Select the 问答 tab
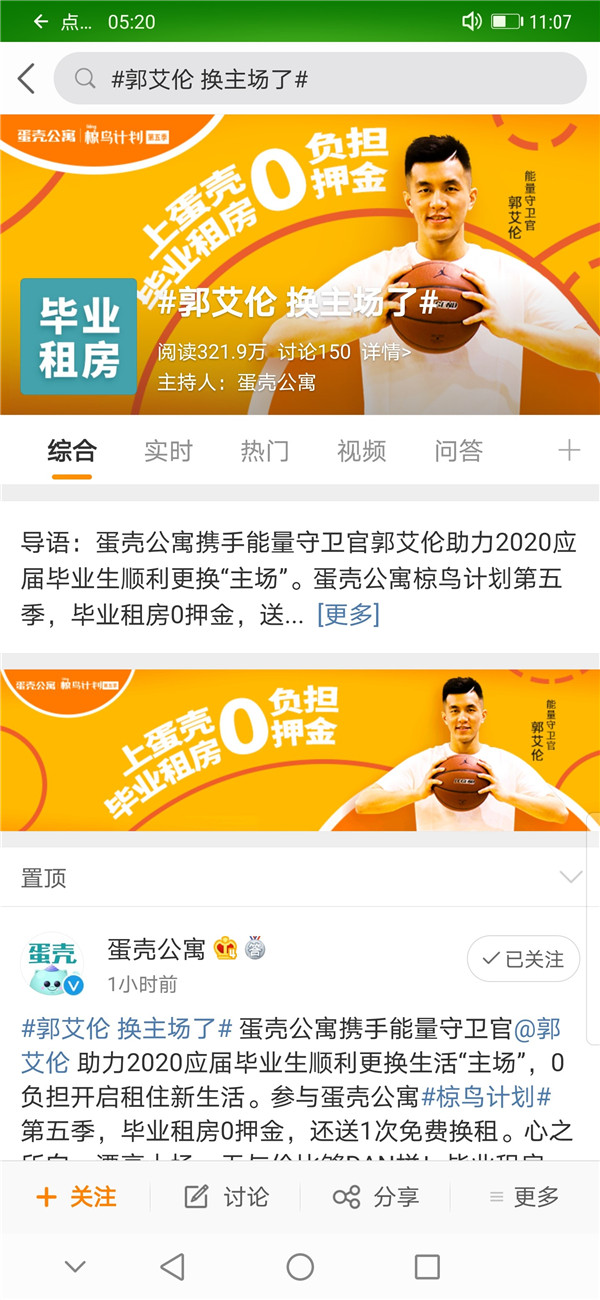Image resolution: width=600 pixels, height=1300 pixels. tap(458, 451)
